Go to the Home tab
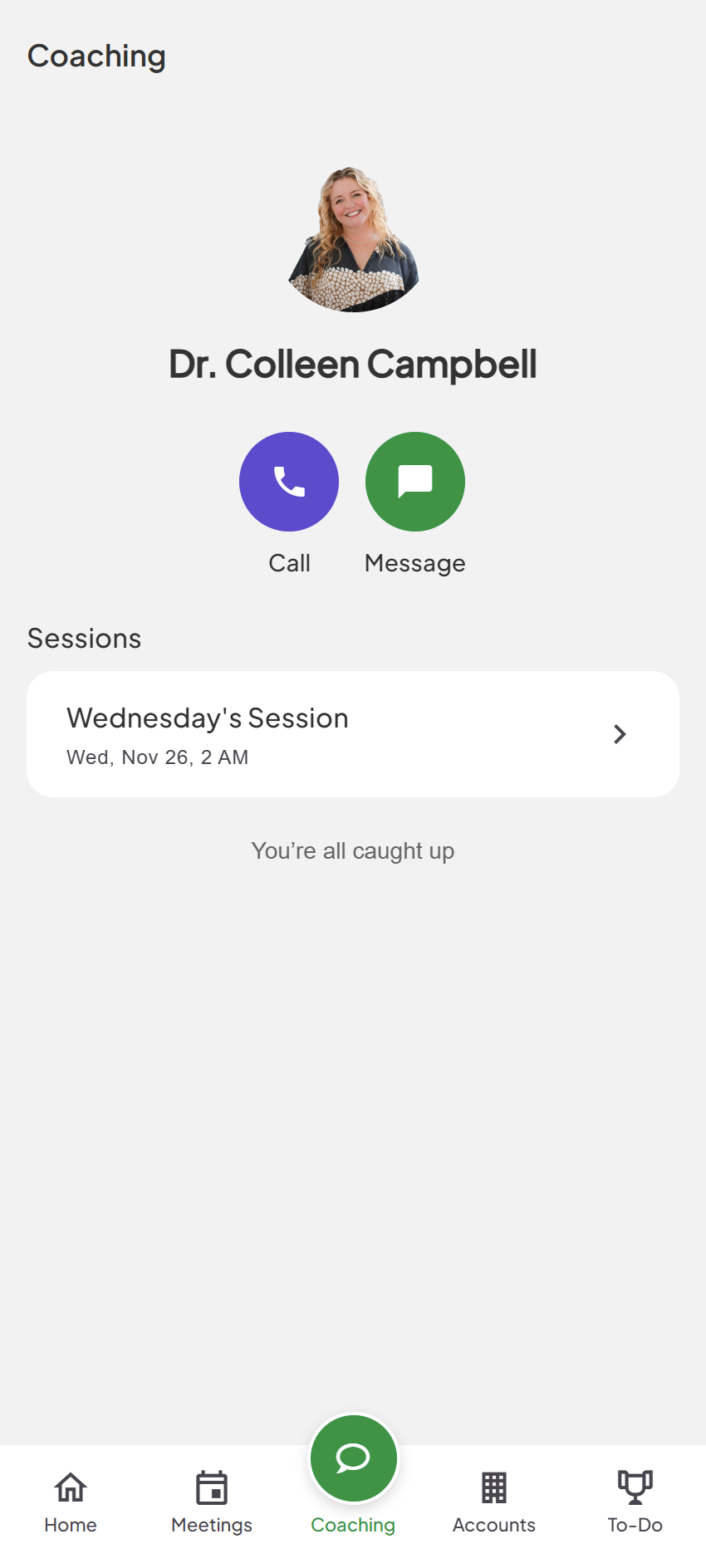The height and width of the screenshot is (1568, 706). pos(71,1502)
